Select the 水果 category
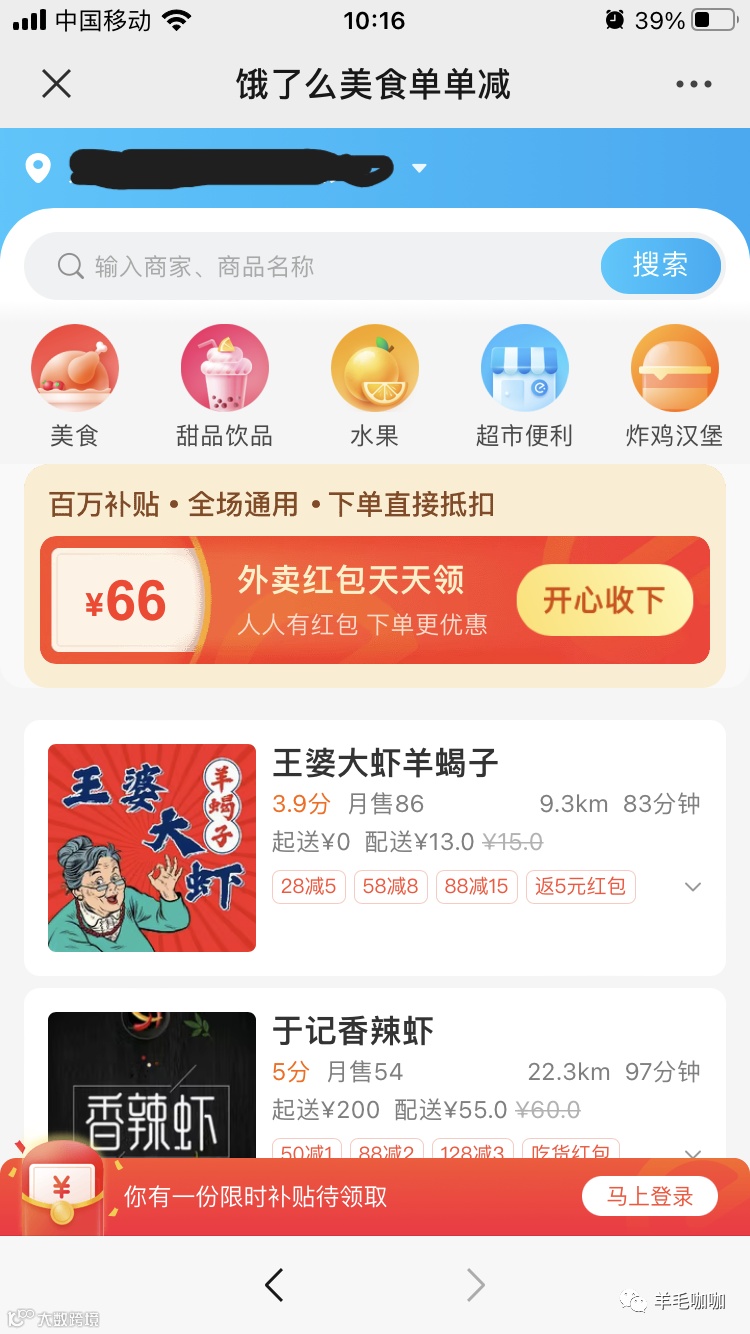 point(374,385)
